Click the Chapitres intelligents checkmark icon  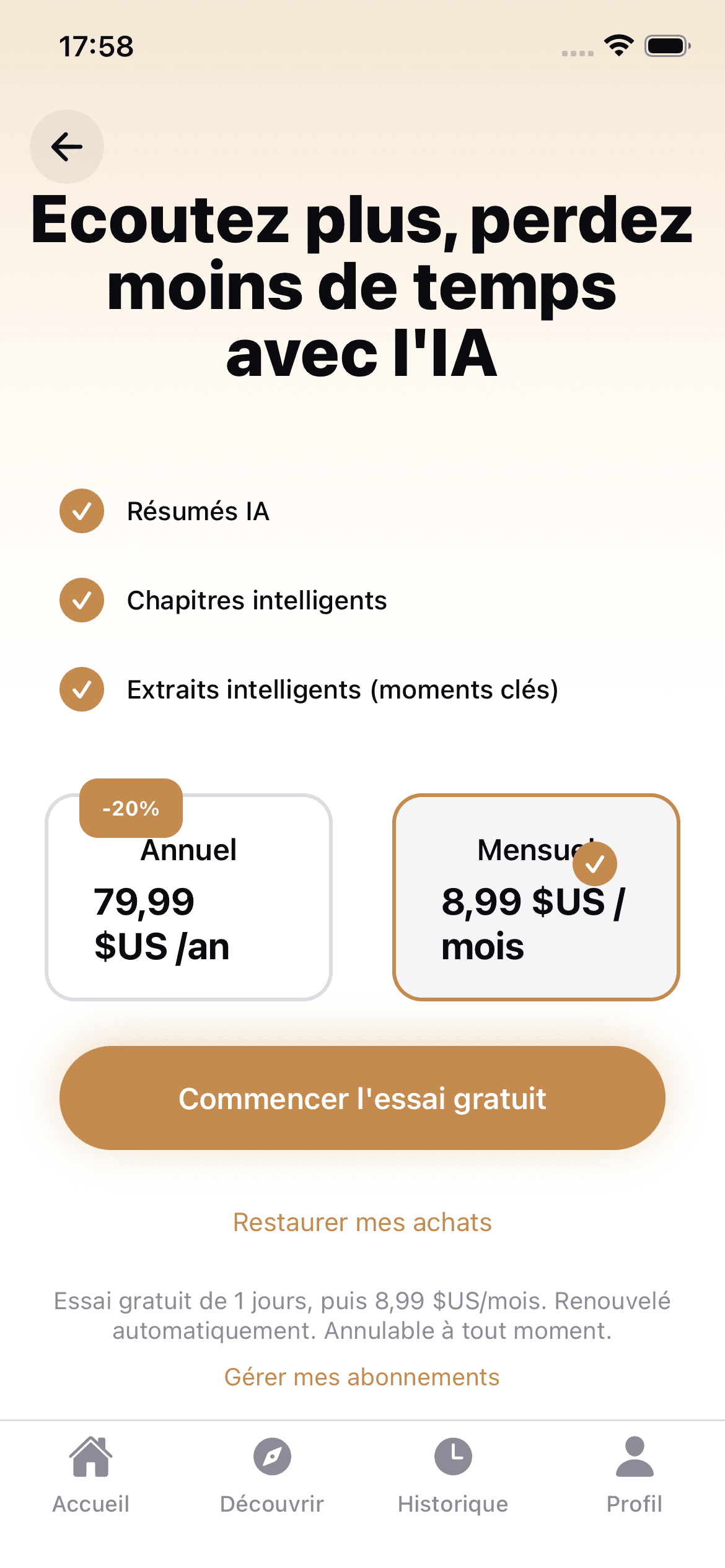coord(81,600)
